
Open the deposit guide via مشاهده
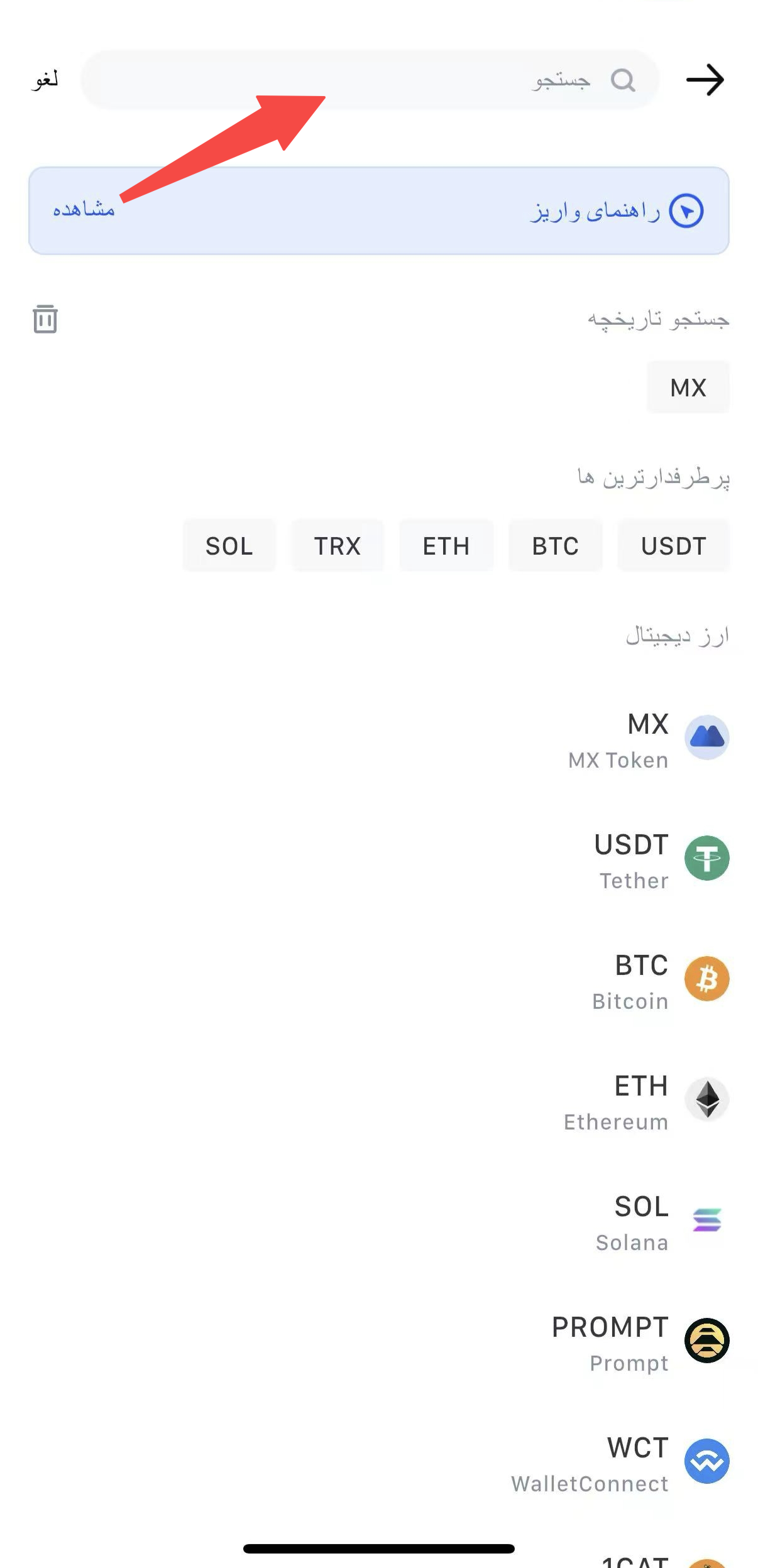[84, 209]
